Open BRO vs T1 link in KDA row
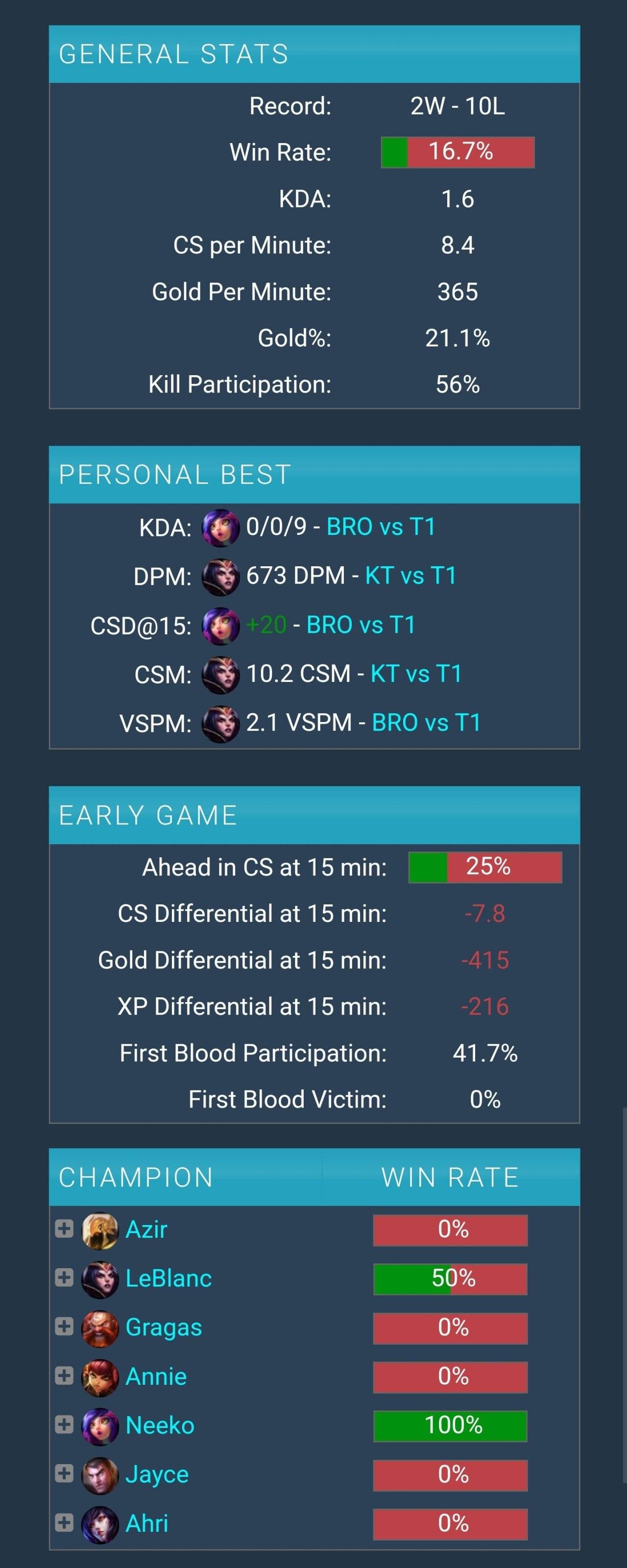The height and width of the screenshot is (1568, 627). 381,527
